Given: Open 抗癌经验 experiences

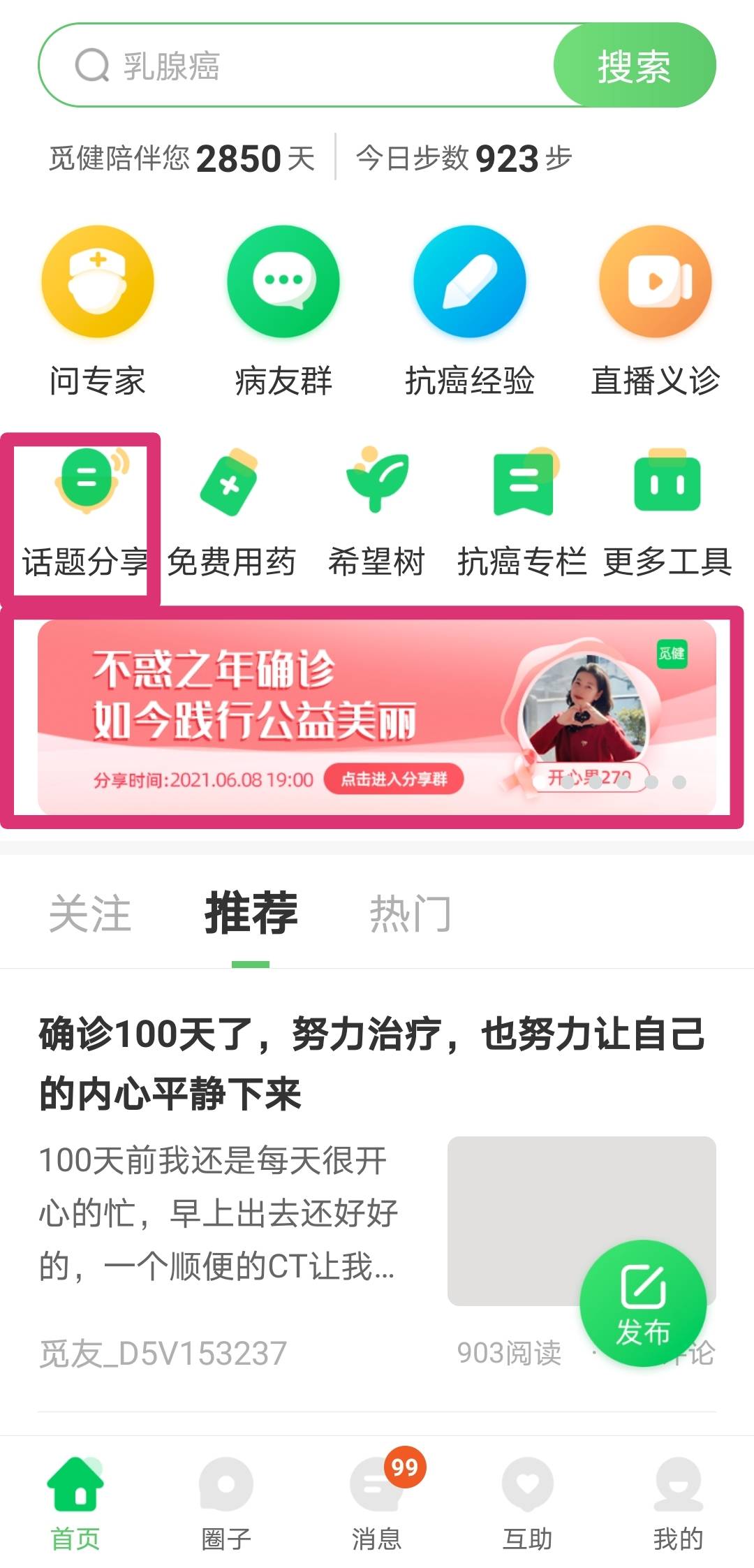Looking at the screenshot, I should click(469, 311).
